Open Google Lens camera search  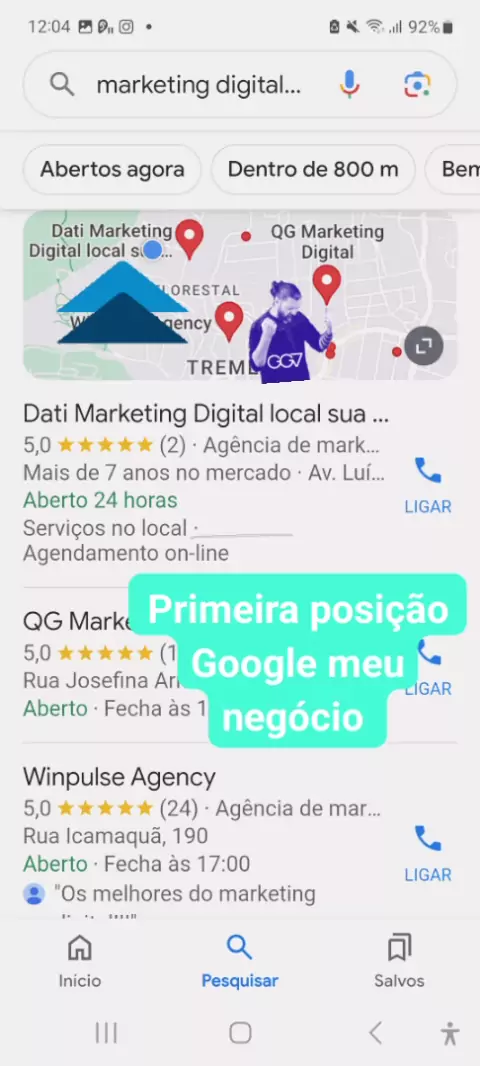point(417,85)
